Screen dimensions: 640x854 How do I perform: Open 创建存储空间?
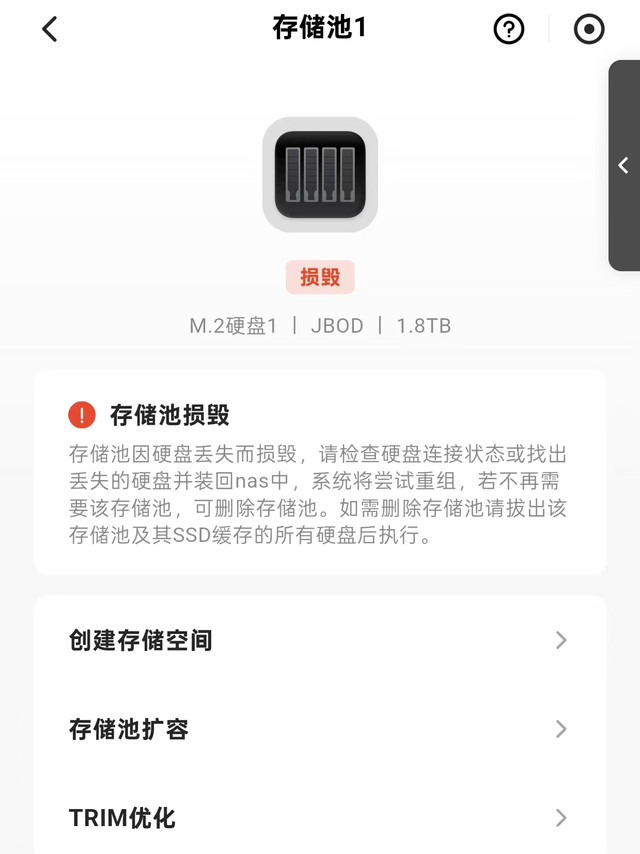(320, 640)
